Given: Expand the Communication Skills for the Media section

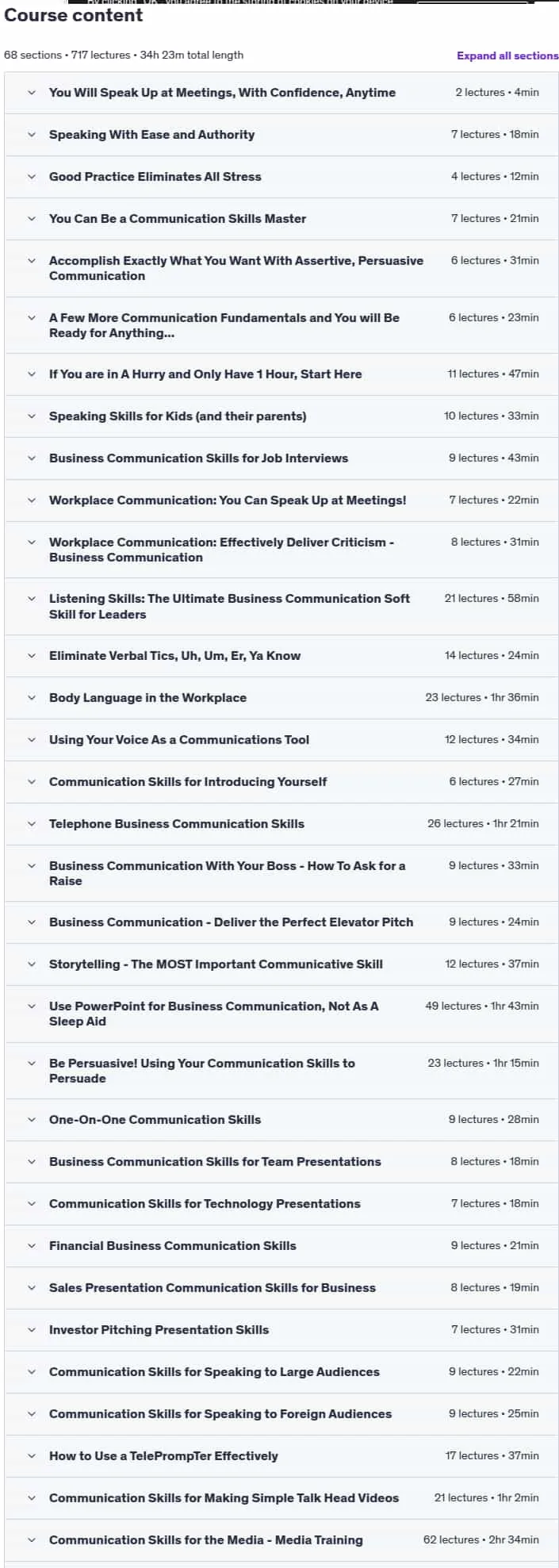Looking at the screenshot, I should [x=281, y=1540].
